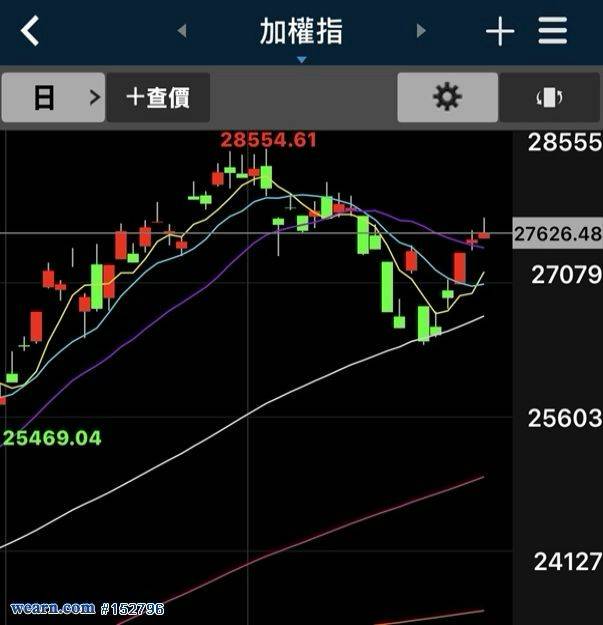The width and height of the screenshot is (603, 625).
Task: Open the hamburger menu
Action: click(x=553, y=31)
